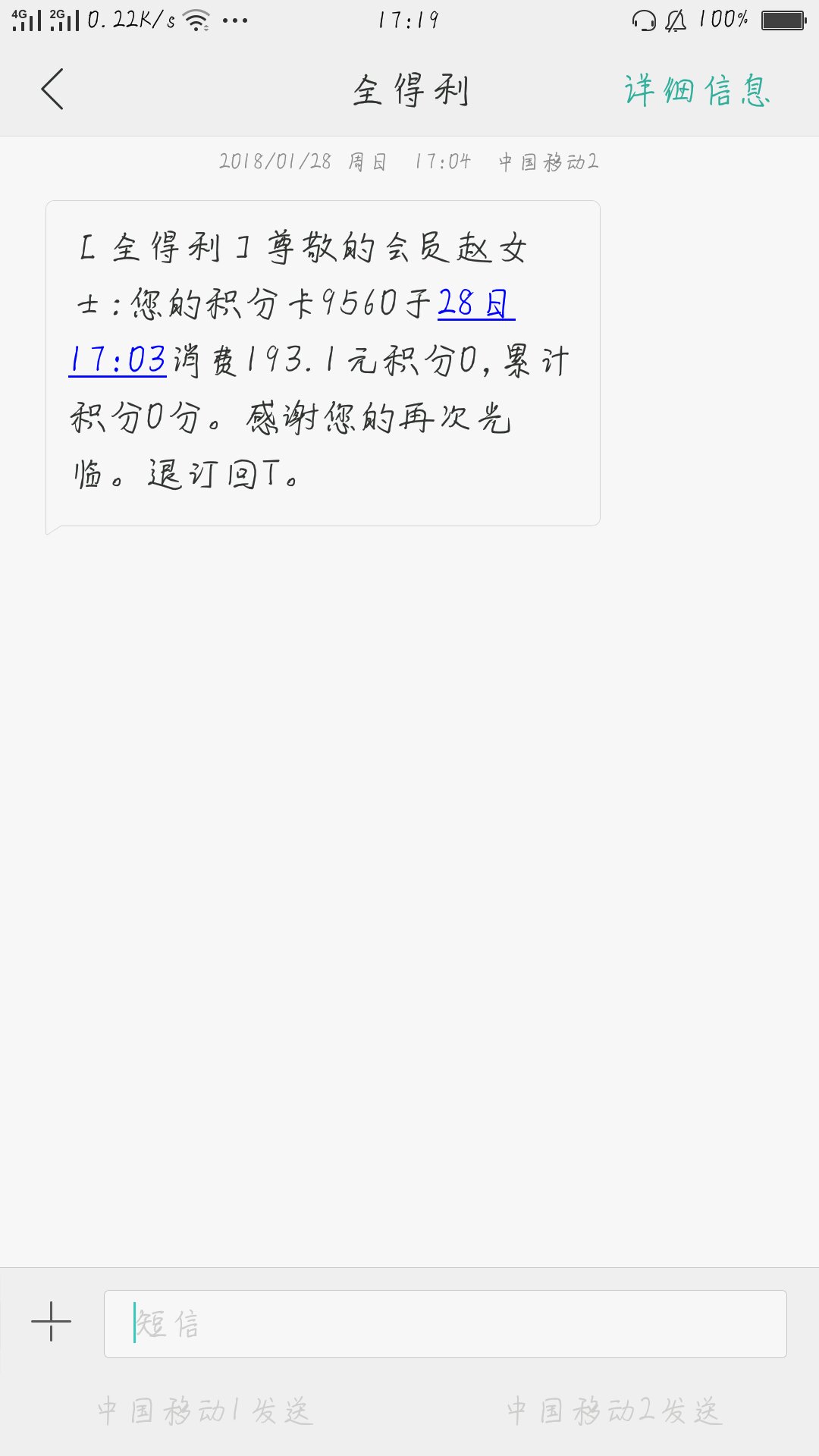The height and width of the screenshot is (1456, 819).
Task: Tap the underlined 28日 17:03 date link
Action: pyautogui.click(x=475, y=303)
